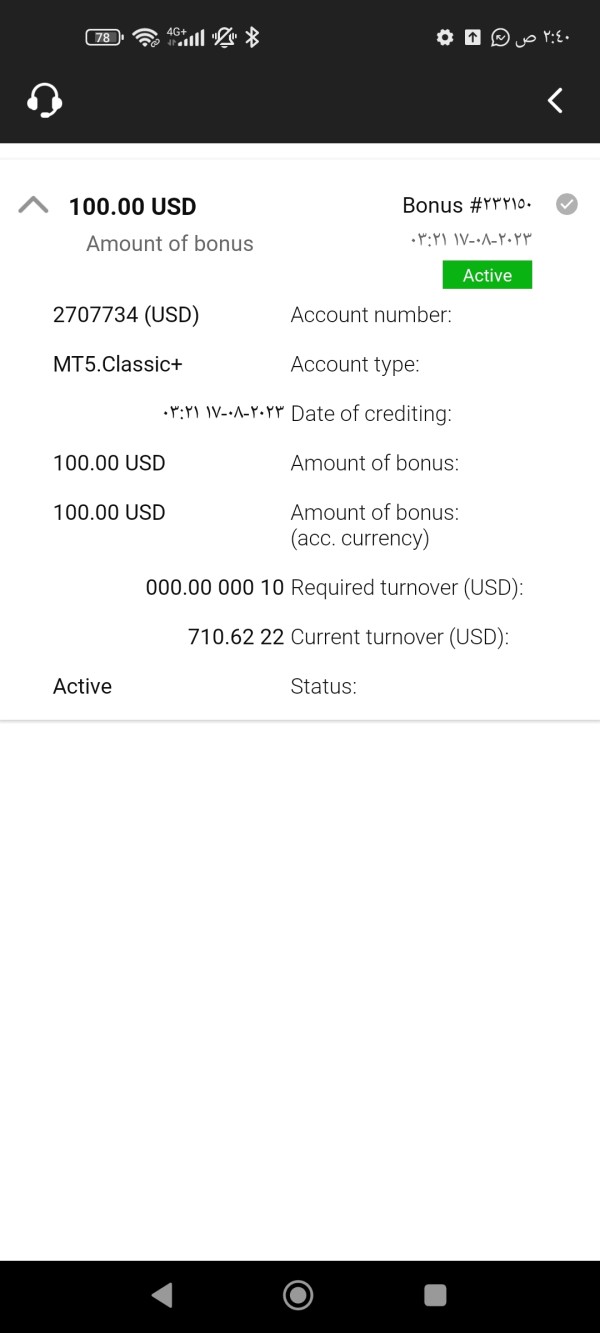This screenshot has height=1333, width=600.
Task: Open the support headset icon
Action: 44,100
